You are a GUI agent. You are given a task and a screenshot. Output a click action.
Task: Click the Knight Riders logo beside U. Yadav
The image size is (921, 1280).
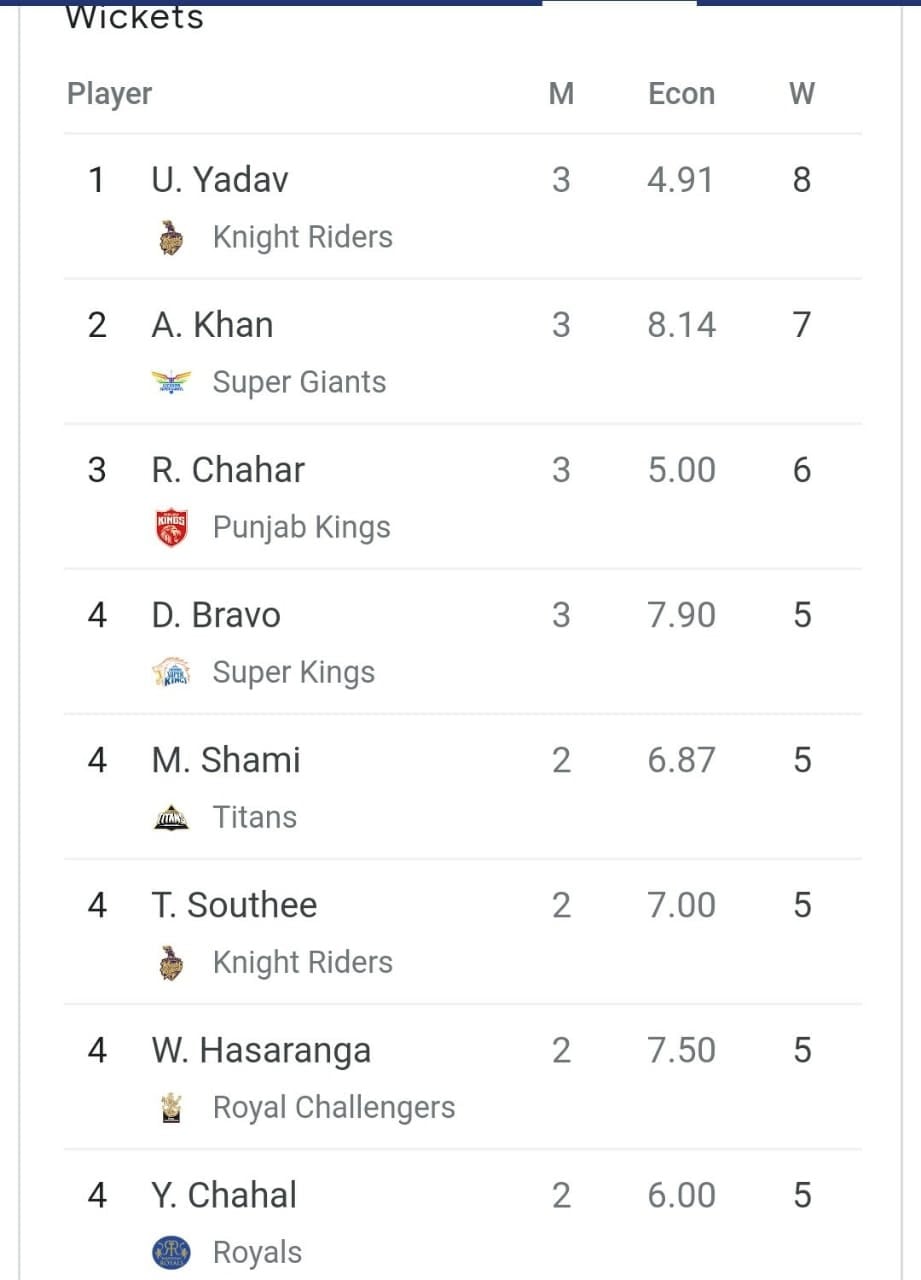coord(171,238)
